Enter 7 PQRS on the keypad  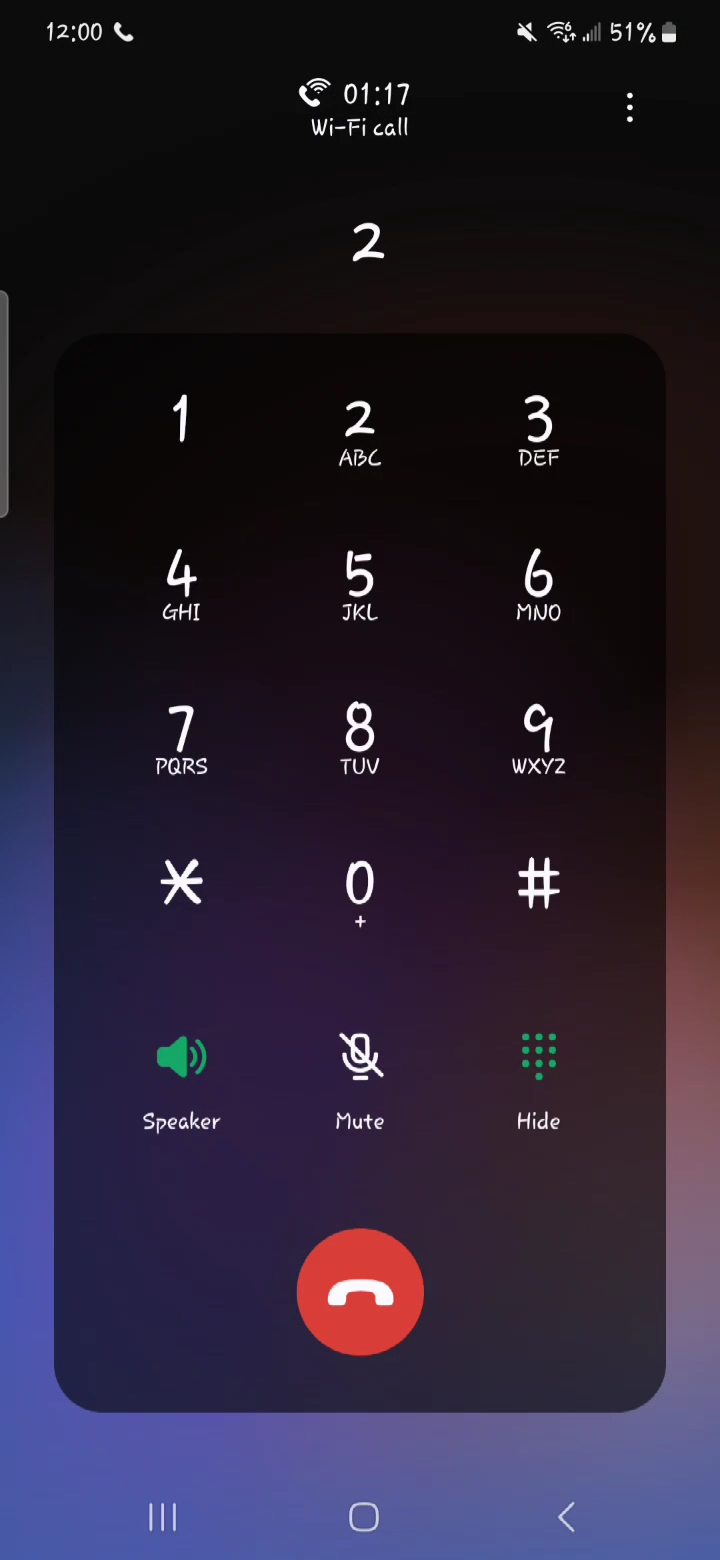(x=181, y=740)
